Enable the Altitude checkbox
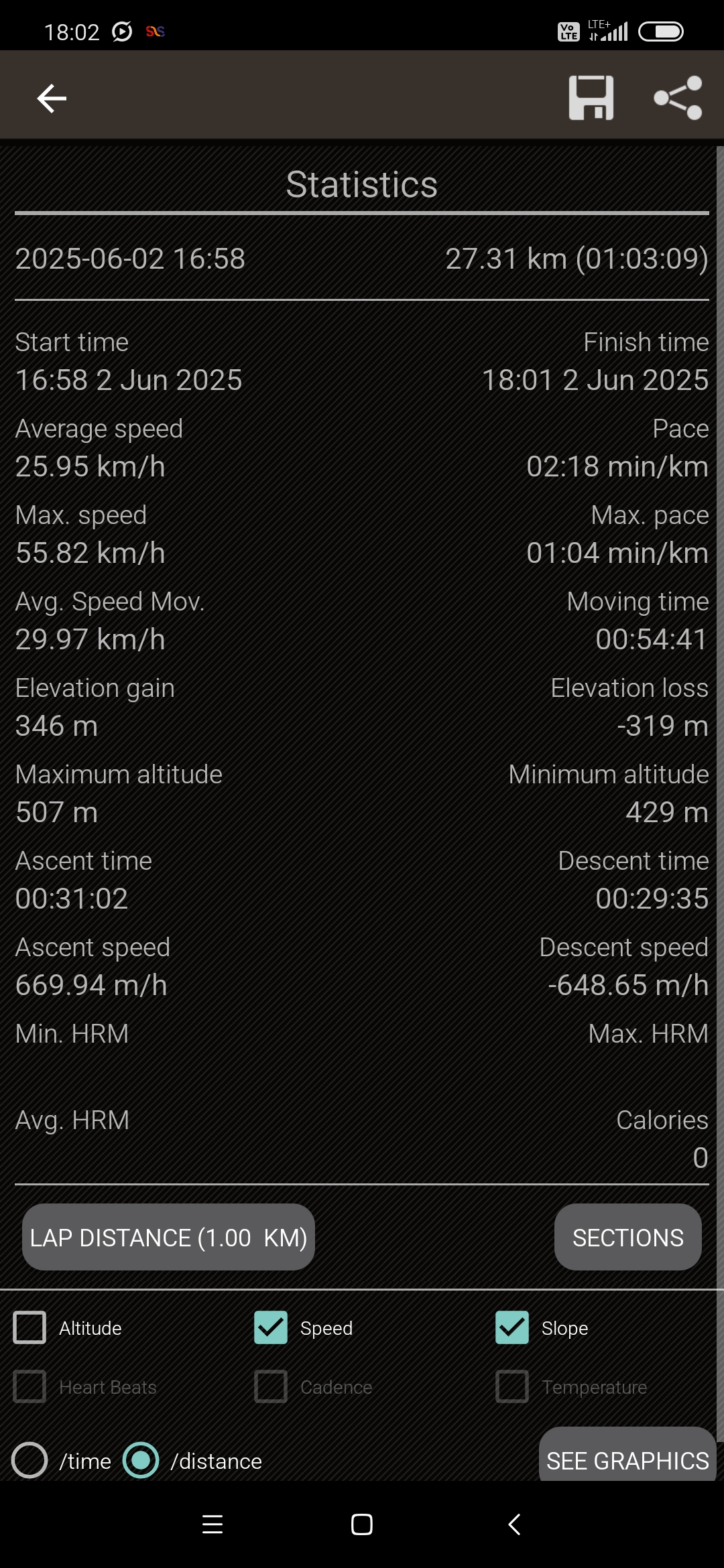The width and height of the screenshot is (724, 1568). coord(30,1327)
